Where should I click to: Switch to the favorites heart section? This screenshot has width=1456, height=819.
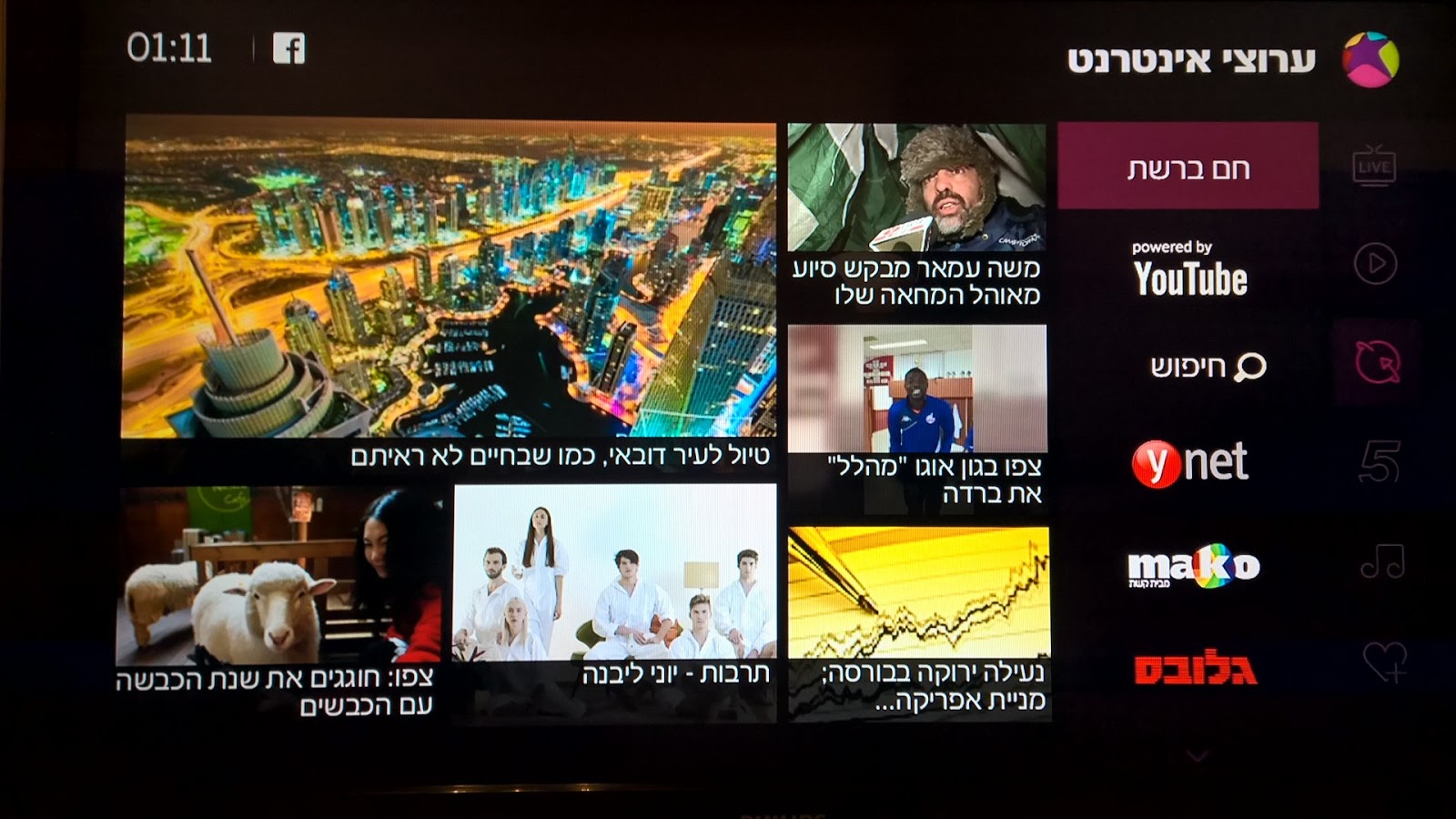pyautogui.click(x=1384, y=662)
